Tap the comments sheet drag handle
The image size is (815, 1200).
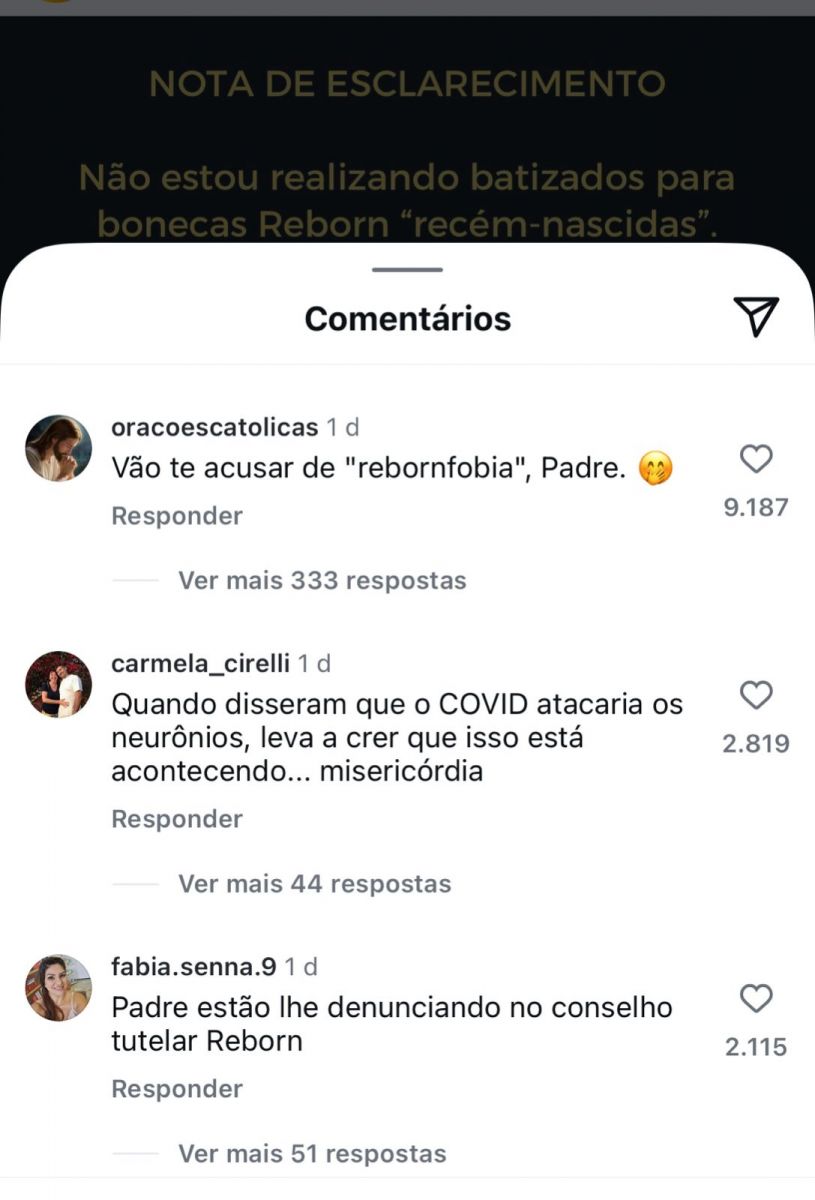tap(407, 270)
